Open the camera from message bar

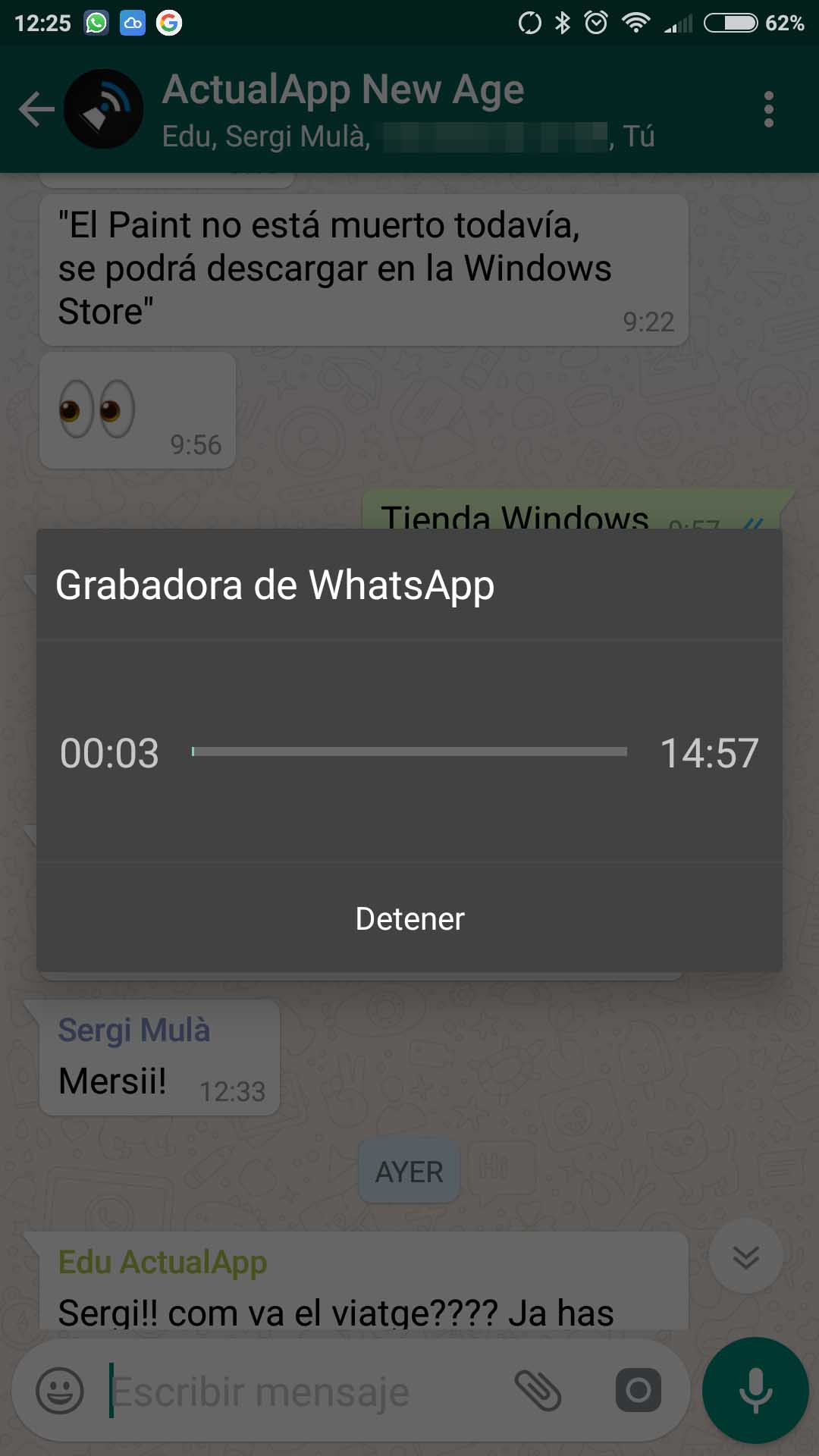(638, 1391)
